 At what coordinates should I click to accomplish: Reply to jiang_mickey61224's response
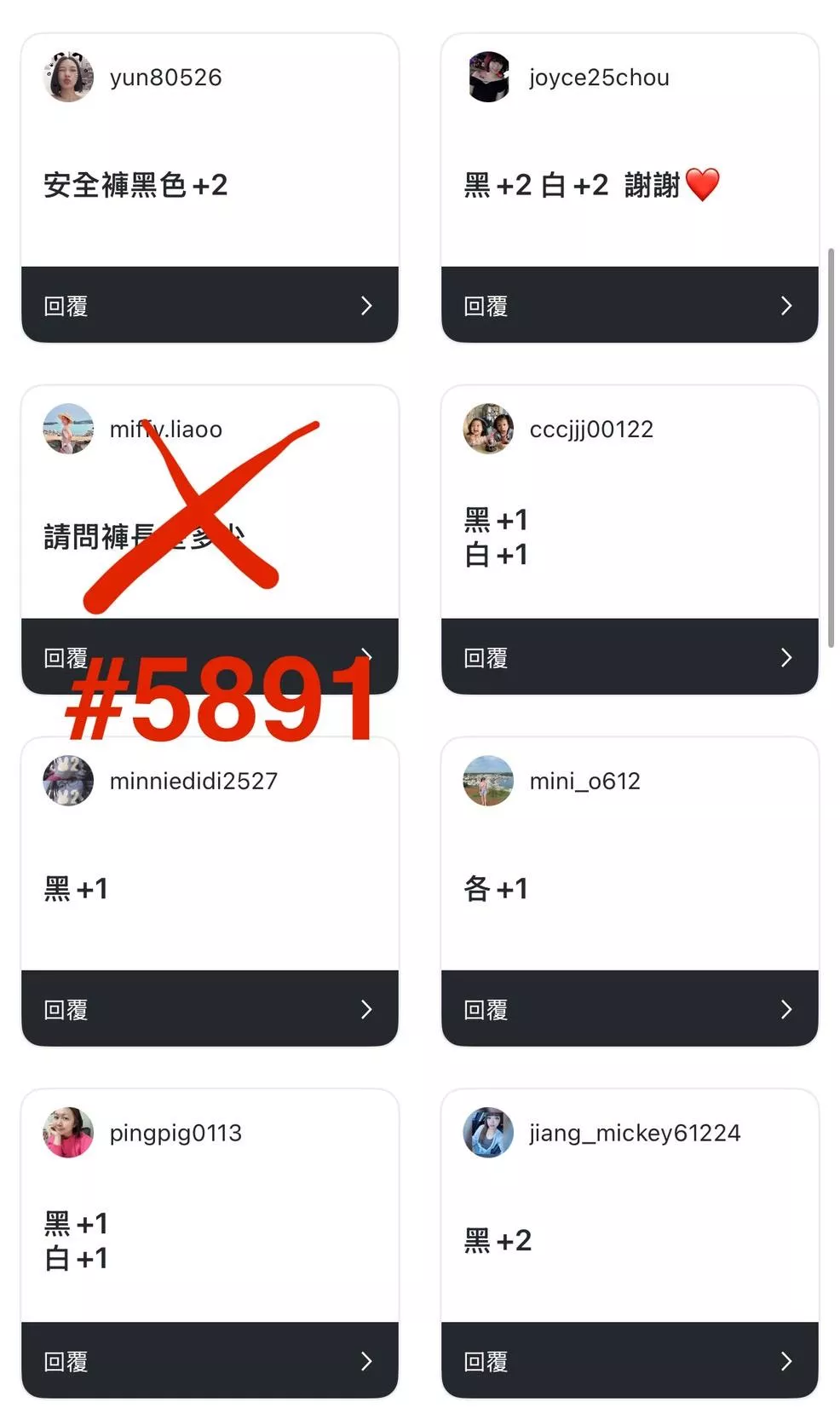[x=629, y=1361]
